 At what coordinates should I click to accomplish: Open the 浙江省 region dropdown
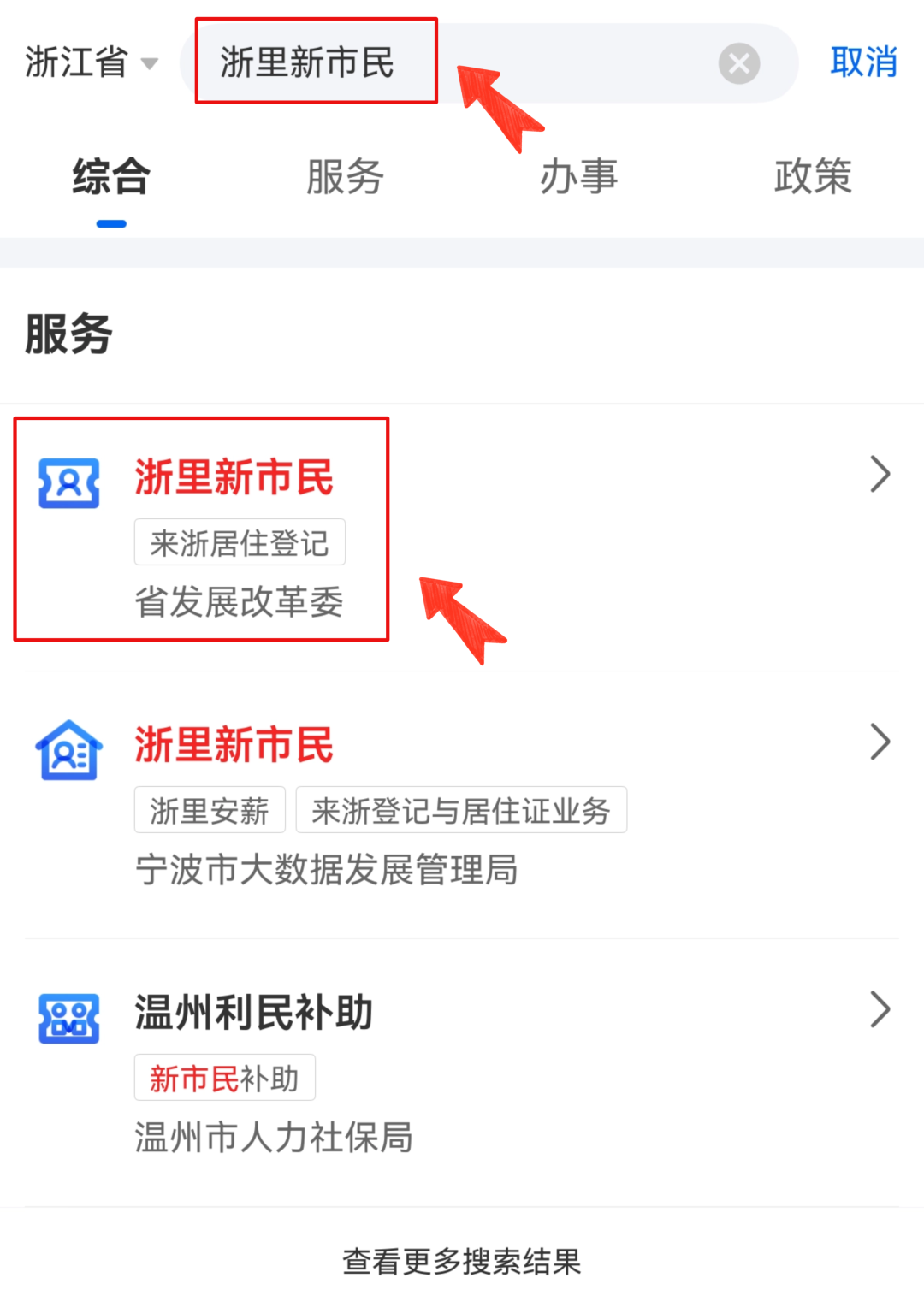[x=91, y=62]
